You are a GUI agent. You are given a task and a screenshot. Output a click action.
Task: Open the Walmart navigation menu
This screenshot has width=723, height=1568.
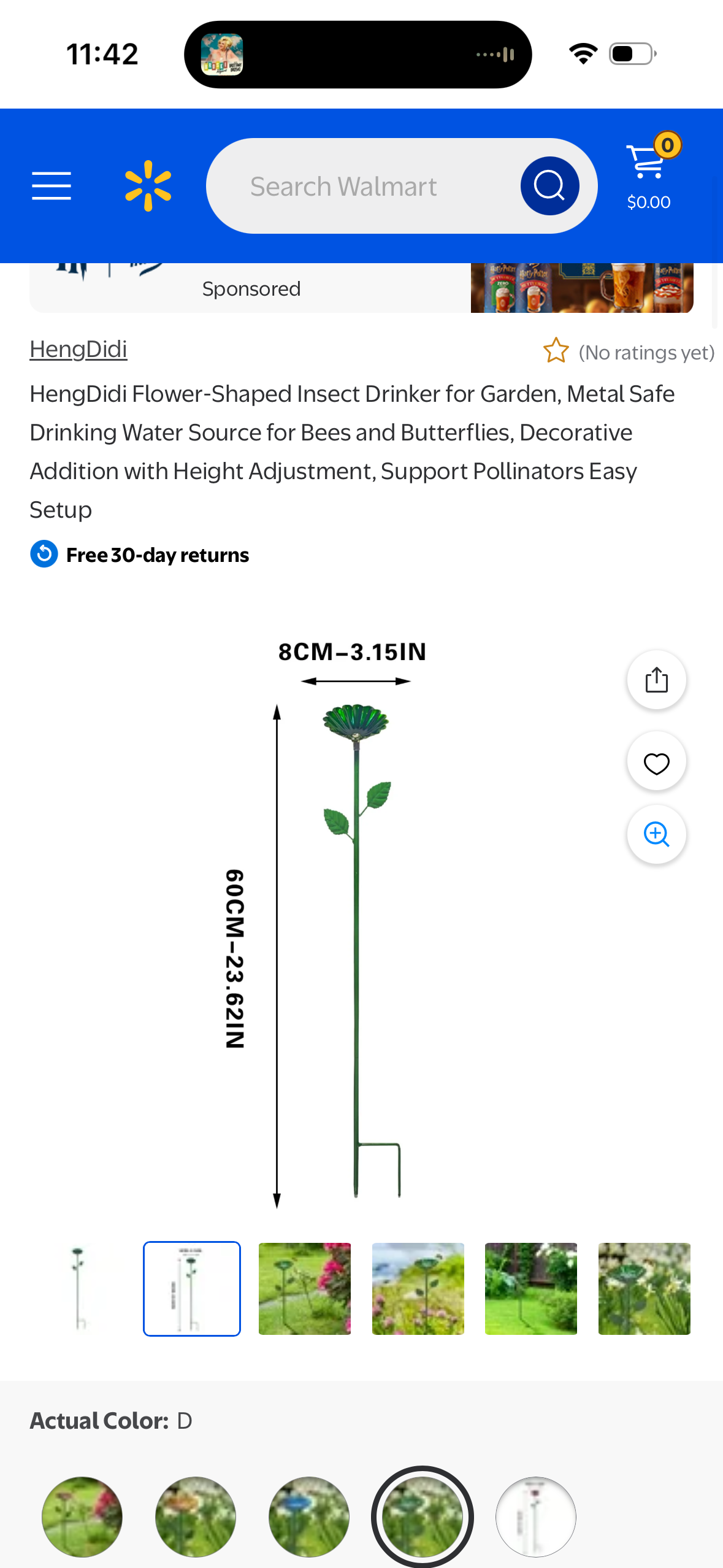point(52,186)
